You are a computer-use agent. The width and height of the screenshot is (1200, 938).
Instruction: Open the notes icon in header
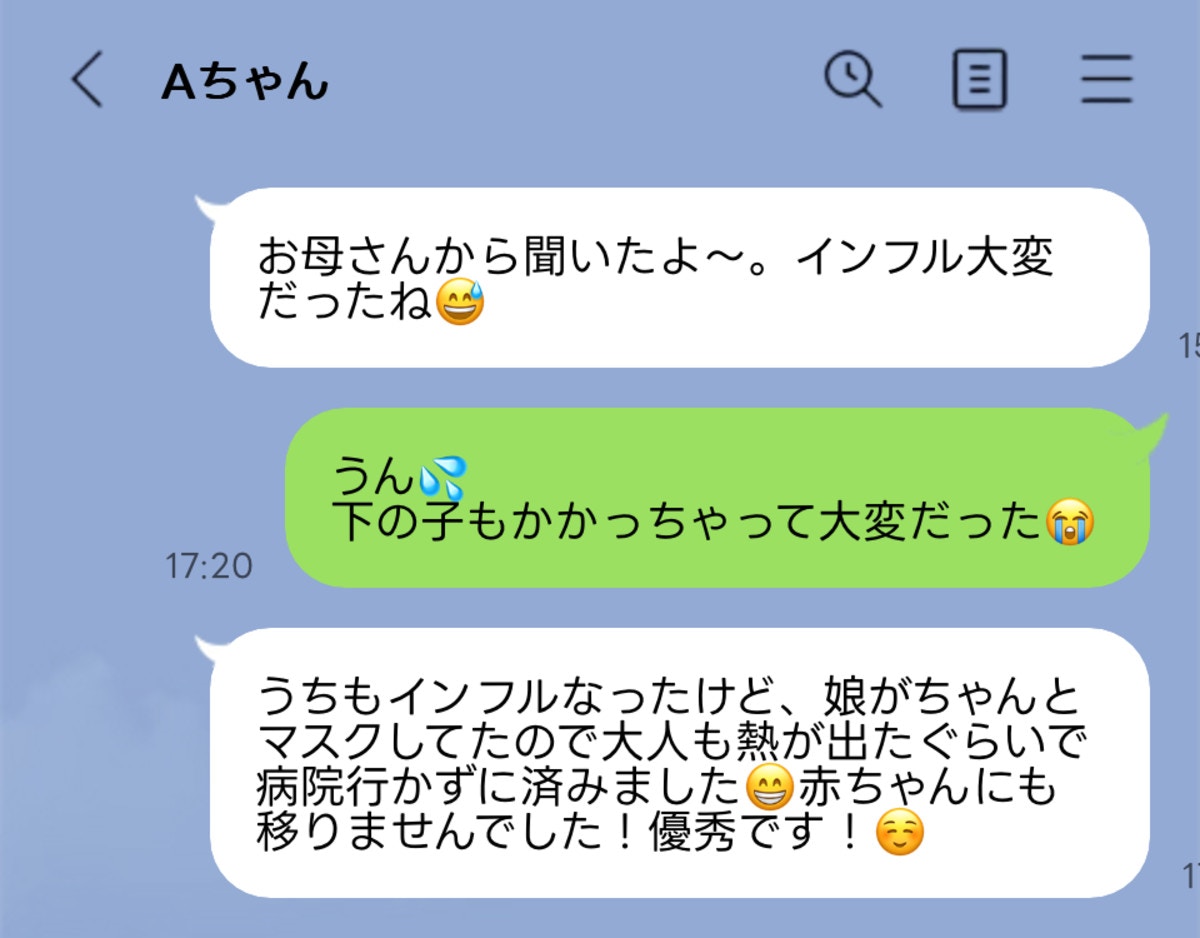coord(979,79)
